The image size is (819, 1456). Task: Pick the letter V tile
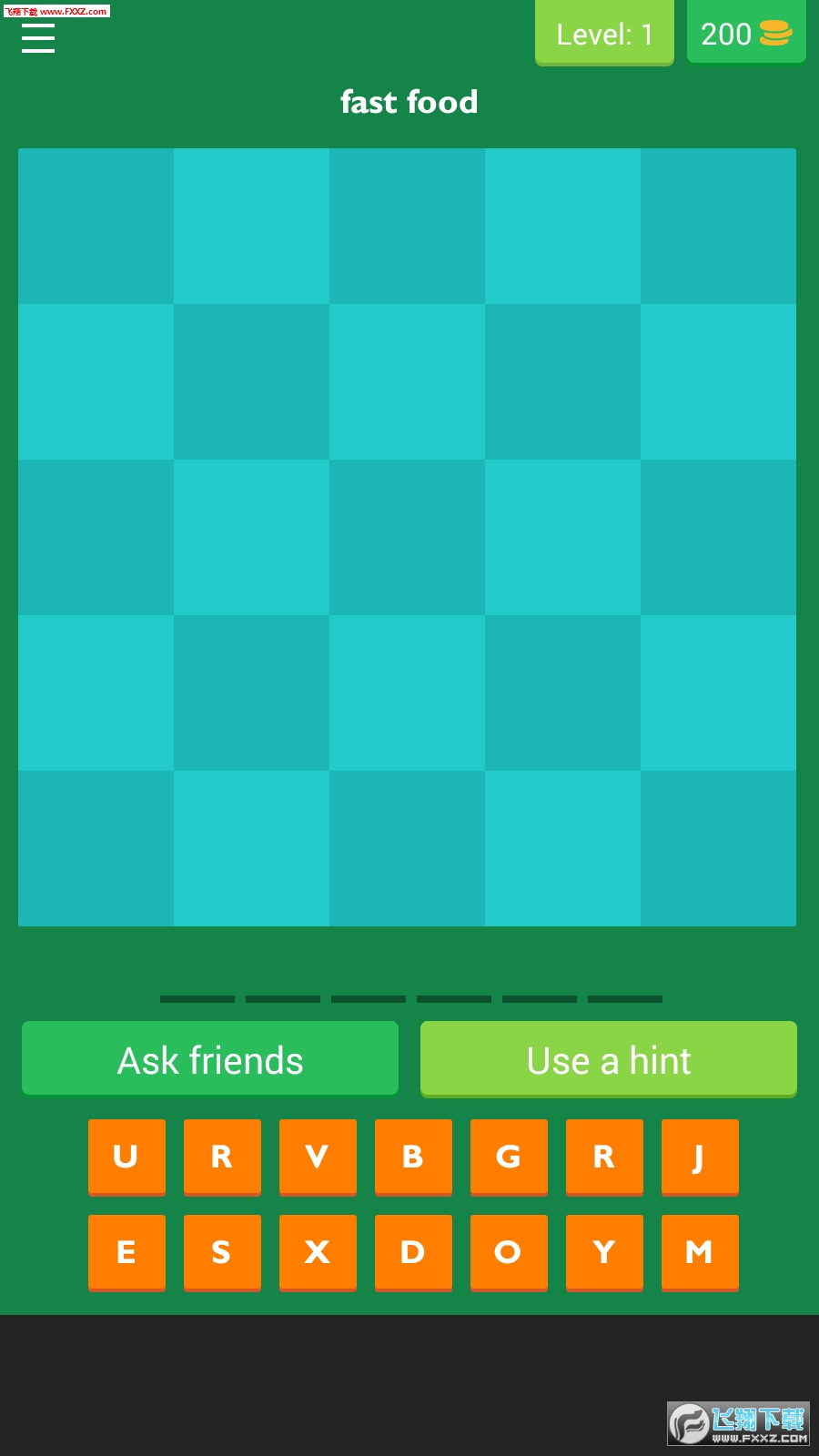318,1156
